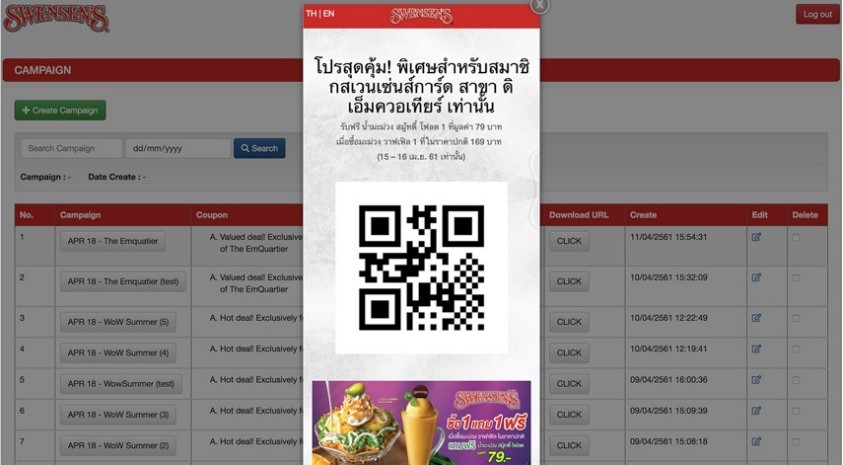Open campaign APR 18 - The Emquatier
The width and height of the screenshot is (843, 465).
(x=110, y=241)
